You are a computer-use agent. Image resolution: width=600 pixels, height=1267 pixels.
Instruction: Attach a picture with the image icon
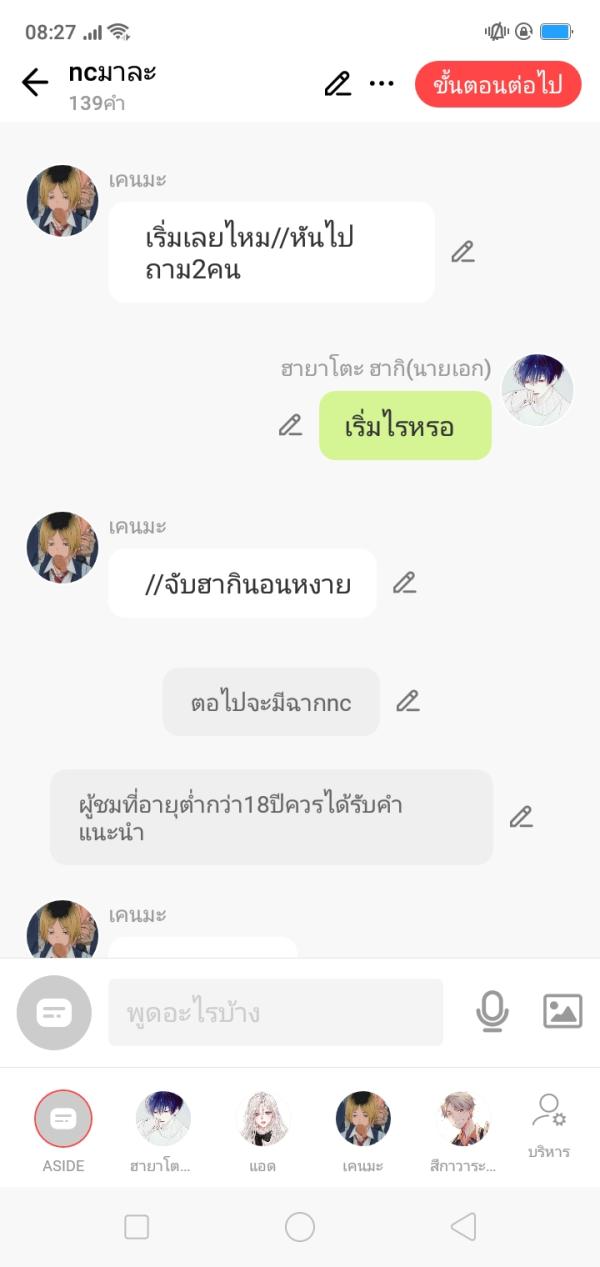pyautogui.click(x=562, y=1012)
